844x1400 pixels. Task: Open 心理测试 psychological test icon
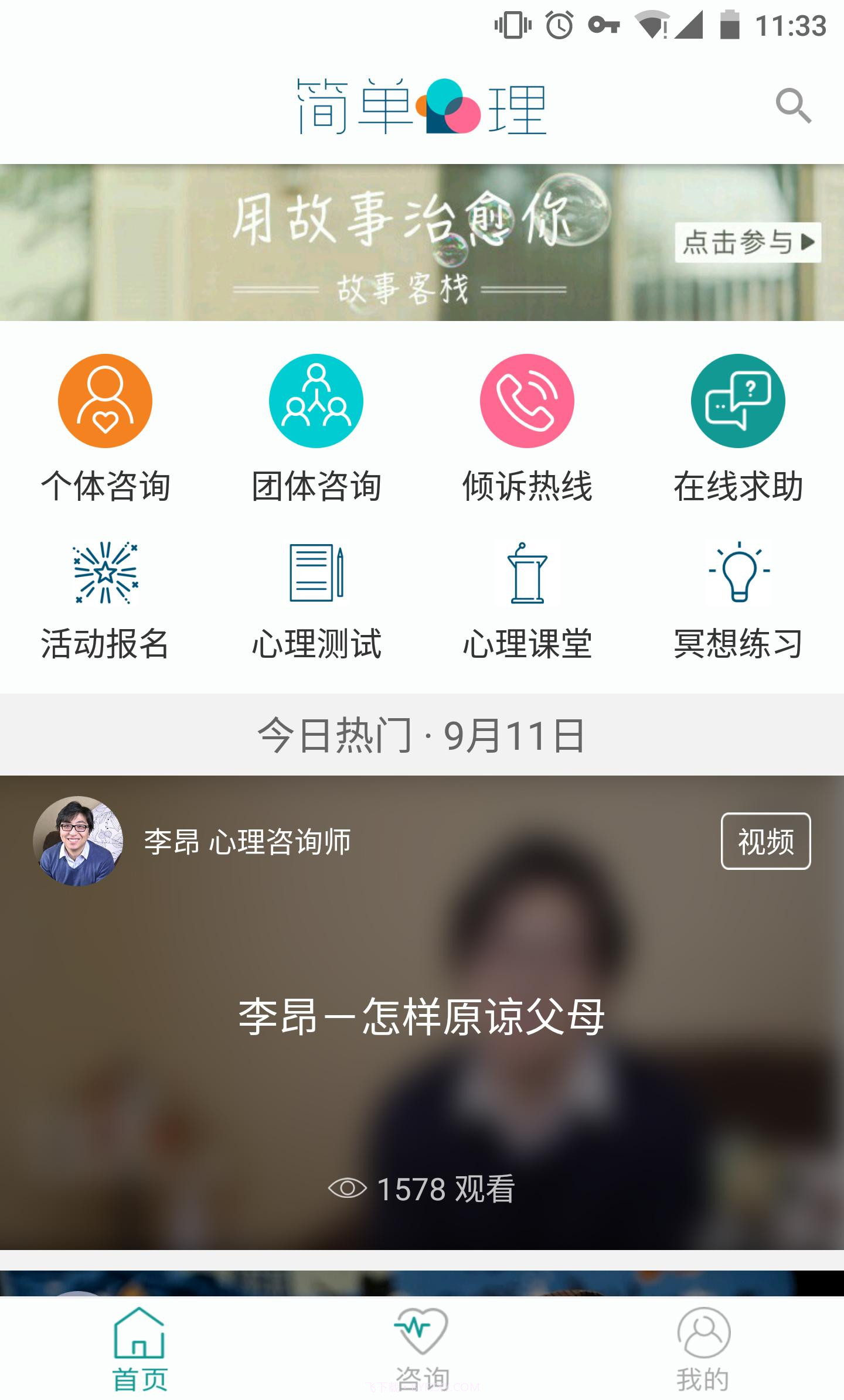click(316, 577)
